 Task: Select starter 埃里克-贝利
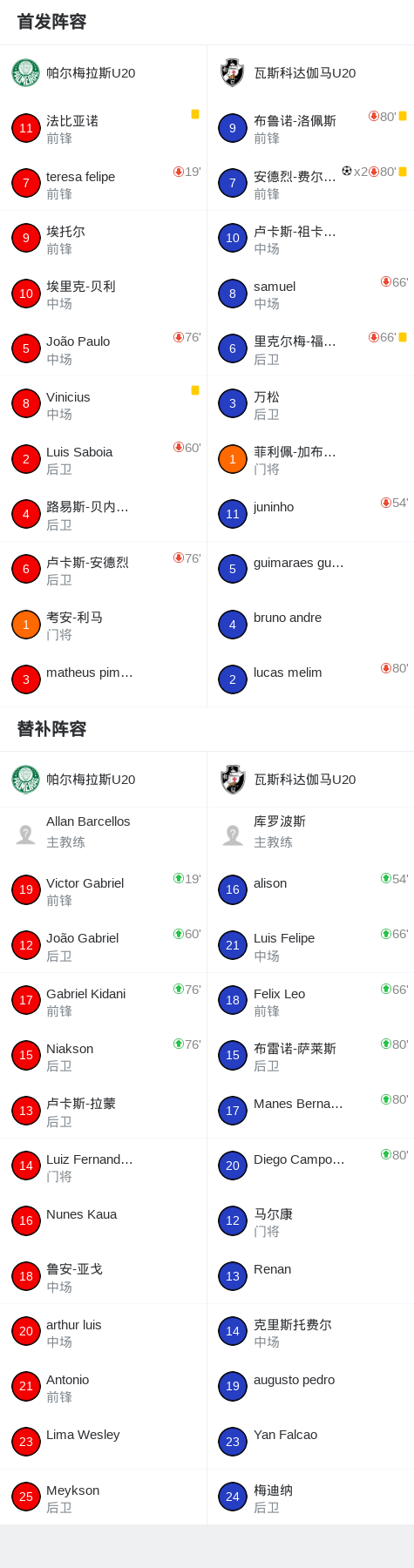(103, 294)
